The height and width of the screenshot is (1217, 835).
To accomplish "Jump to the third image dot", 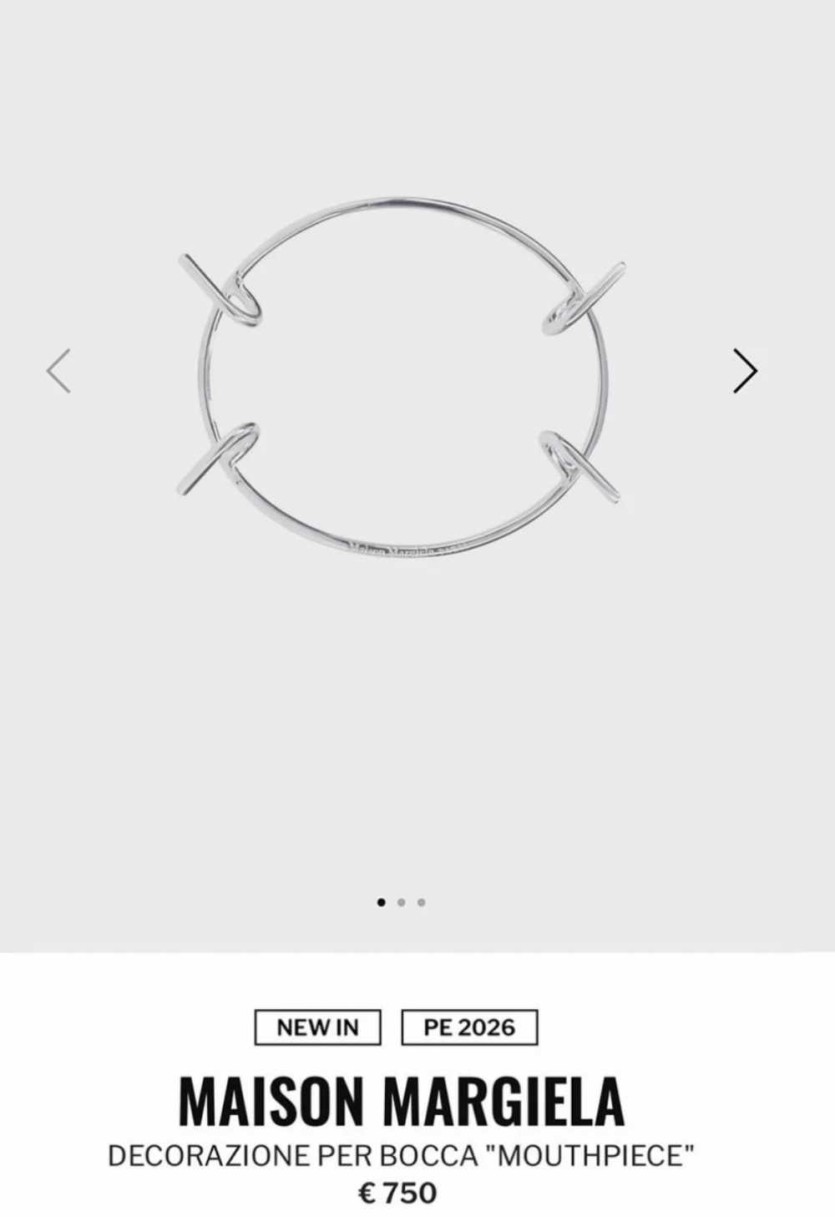I will click(x=421, y=902).
